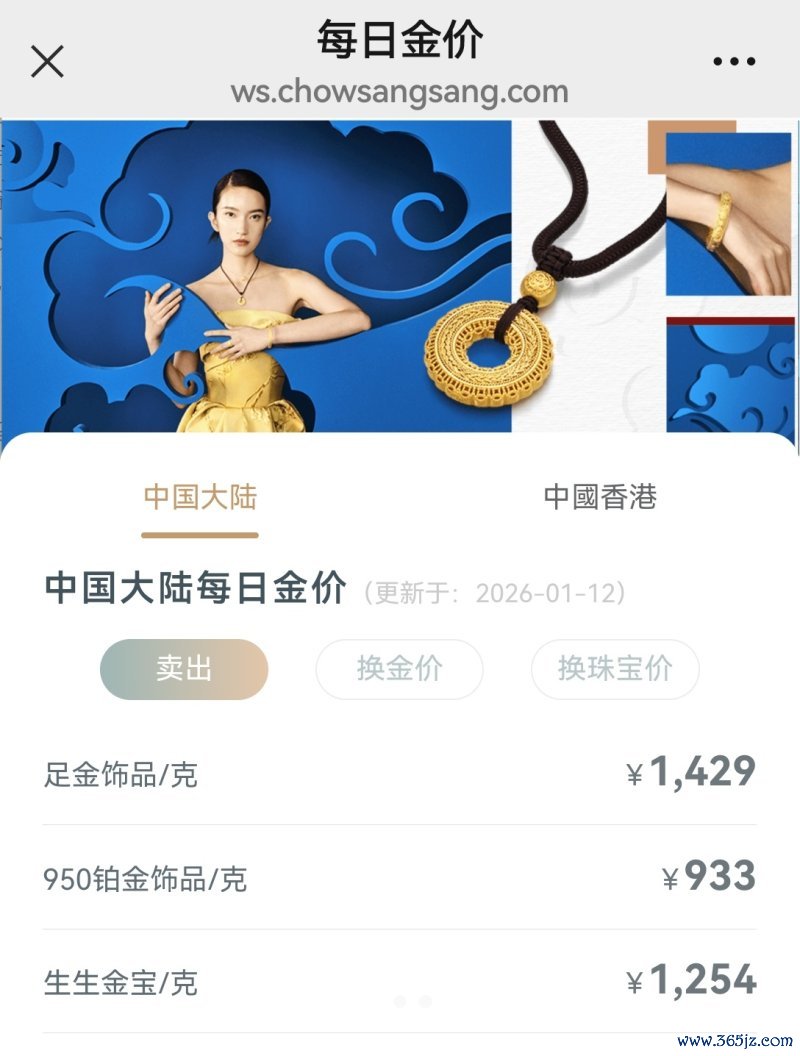
Task: Open the three-dot overflow menu
Action: tap(734, 62)
